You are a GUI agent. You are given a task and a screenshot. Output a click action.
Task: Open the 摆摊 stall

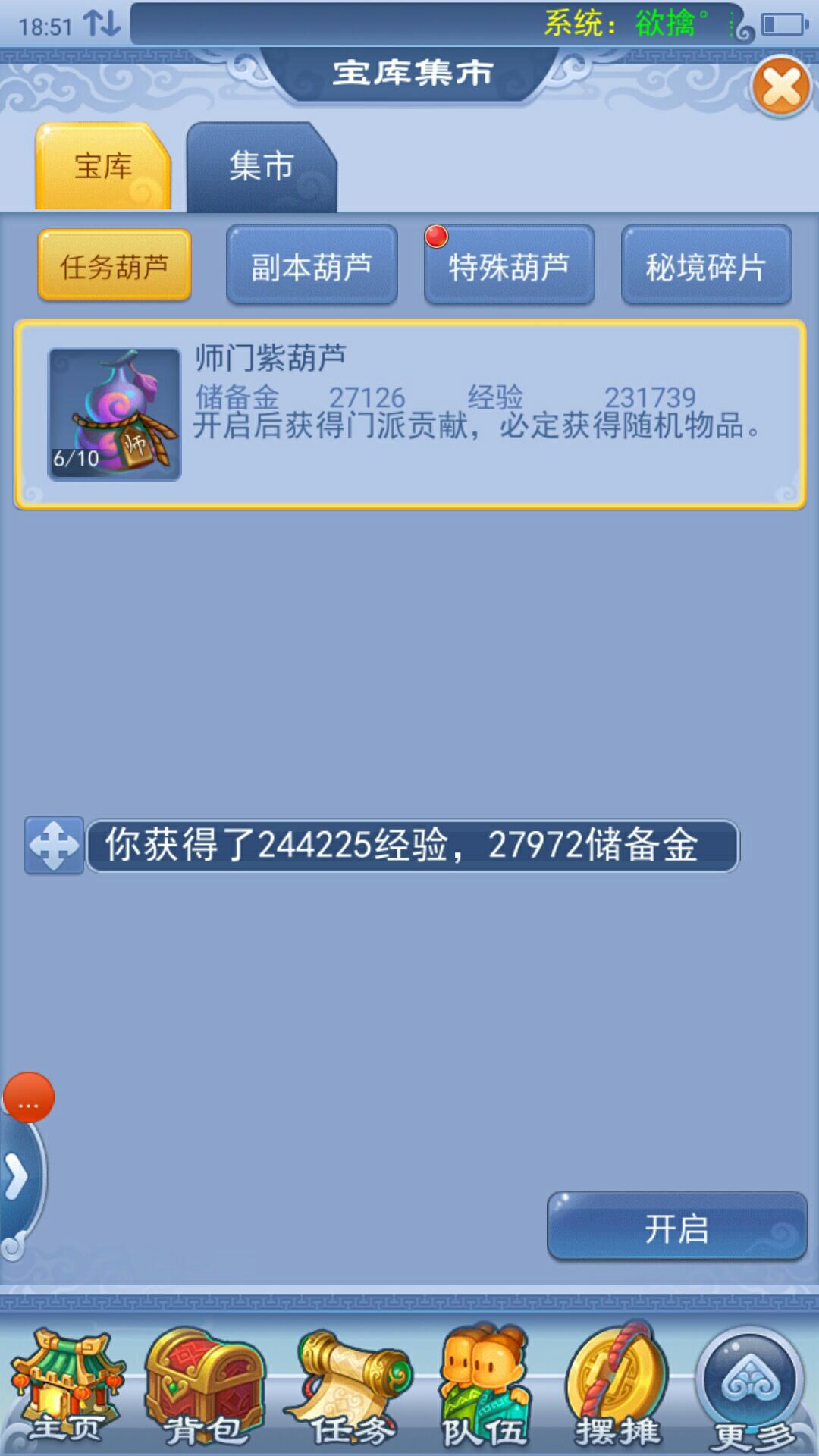[x=618, y=1388]
